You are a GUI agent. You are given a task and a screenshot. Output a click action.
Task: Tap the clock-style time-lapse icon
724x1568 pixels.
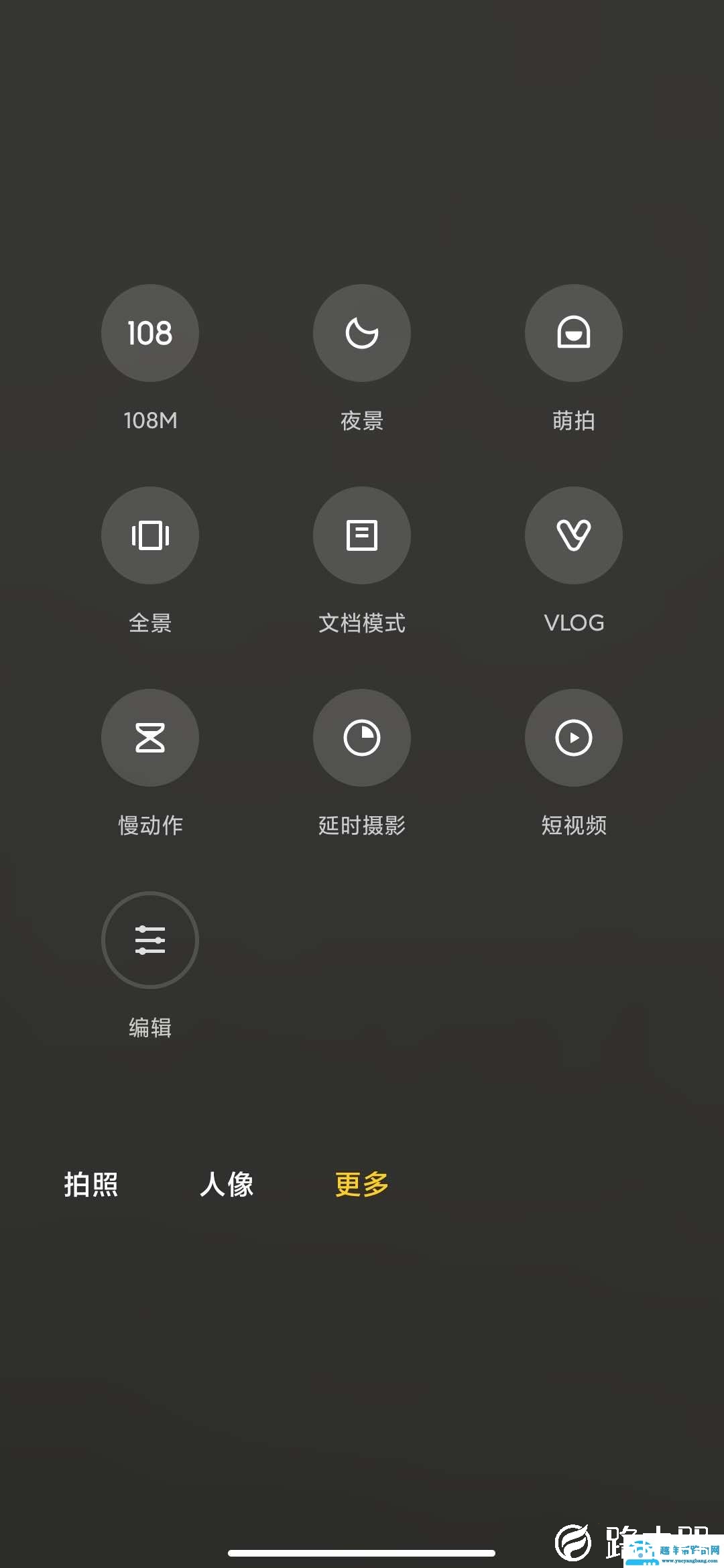click(361, 738)
